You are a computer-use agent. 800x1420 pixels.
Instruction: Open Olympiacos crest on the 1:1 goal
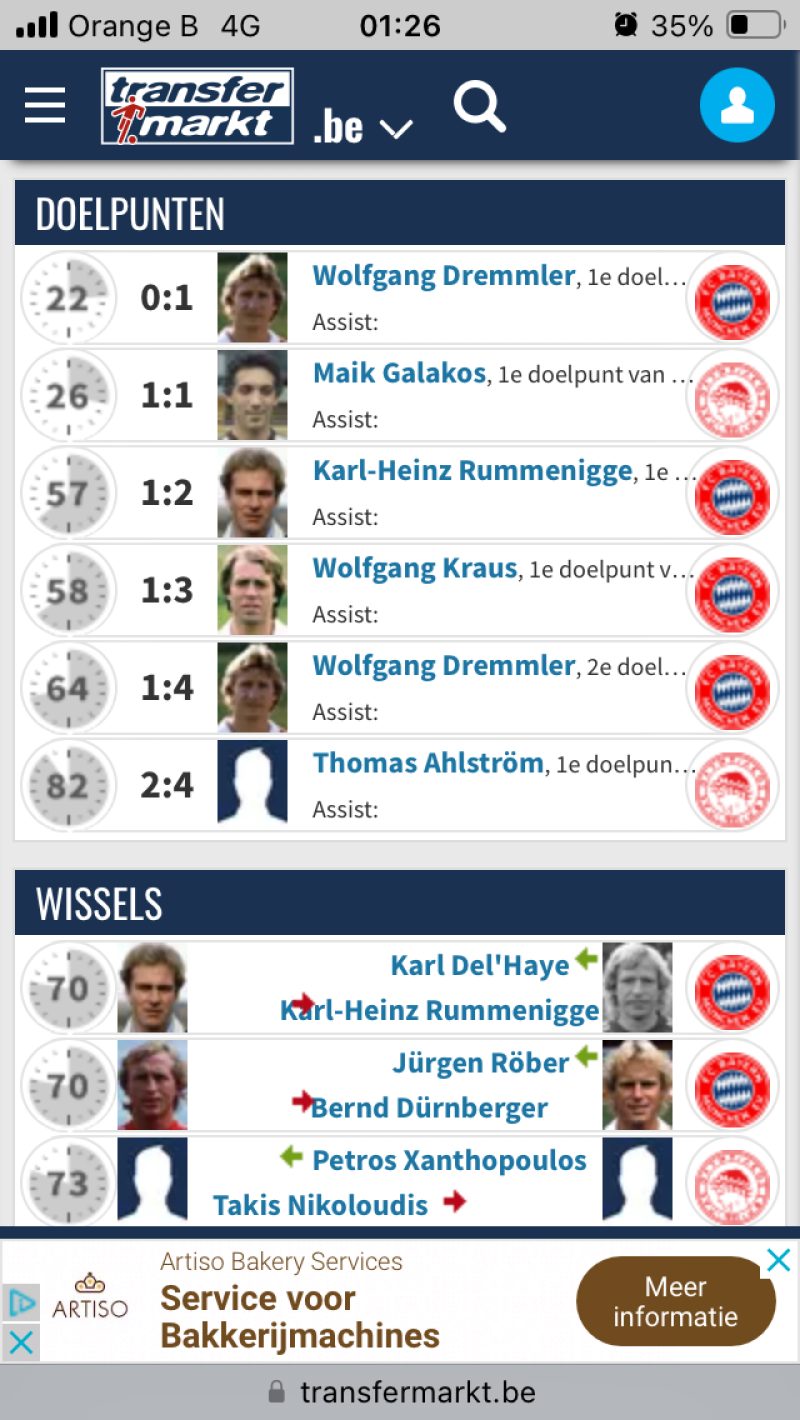click(x=732, y=396)
